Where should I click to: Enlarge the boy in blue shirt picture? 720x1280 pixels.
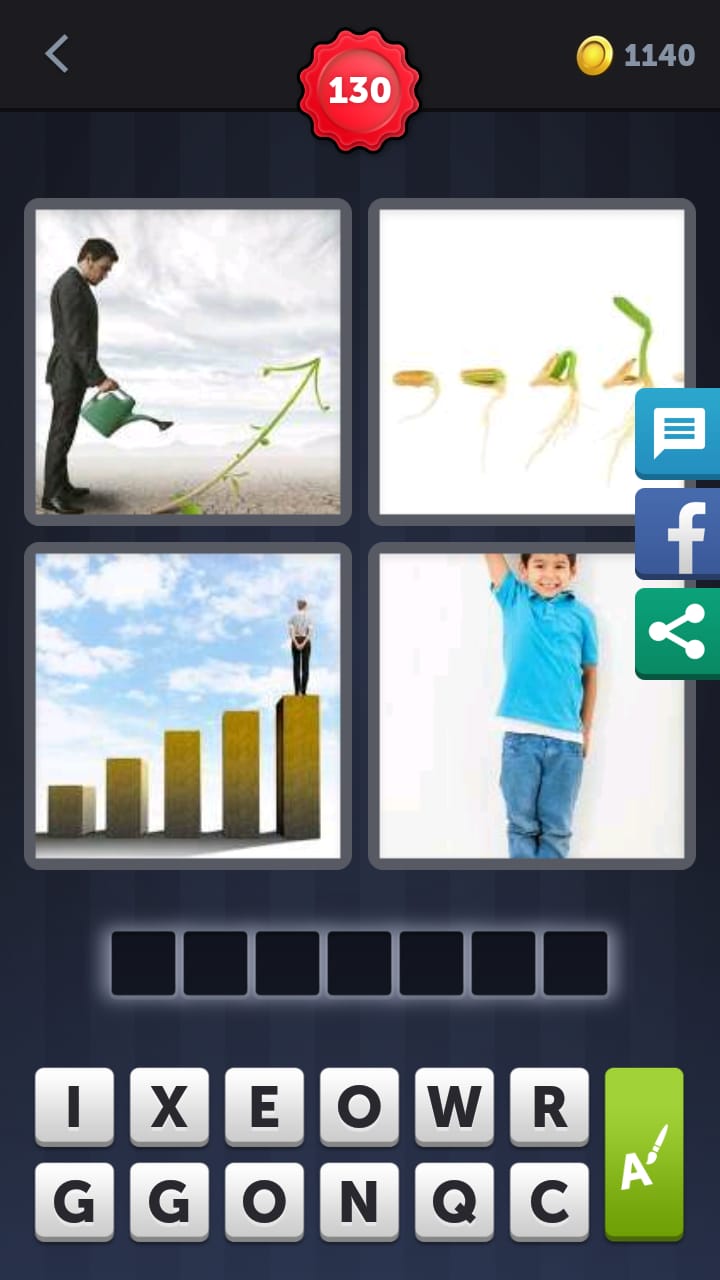point(532,706)
